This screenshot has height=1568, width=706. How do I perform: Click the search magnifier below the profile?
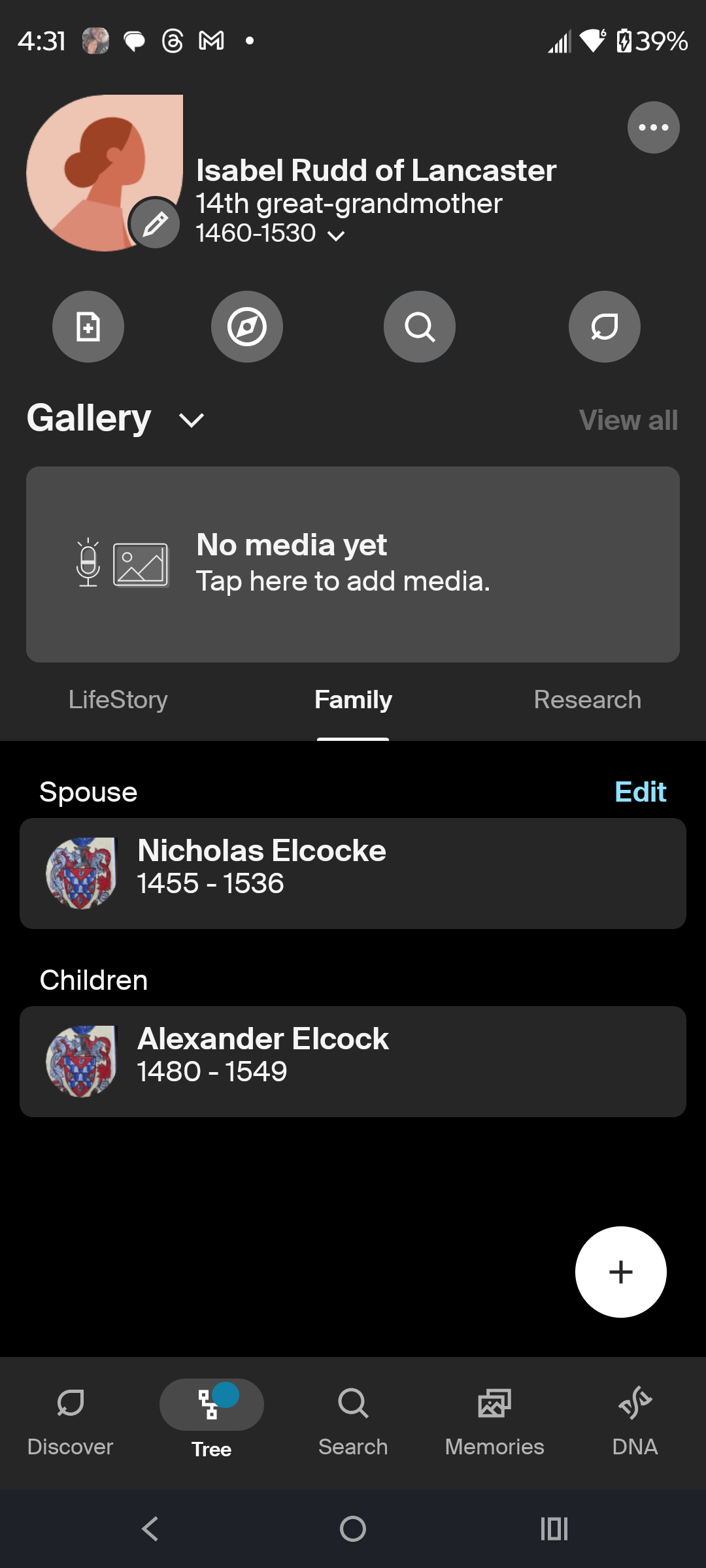[419, 327]
